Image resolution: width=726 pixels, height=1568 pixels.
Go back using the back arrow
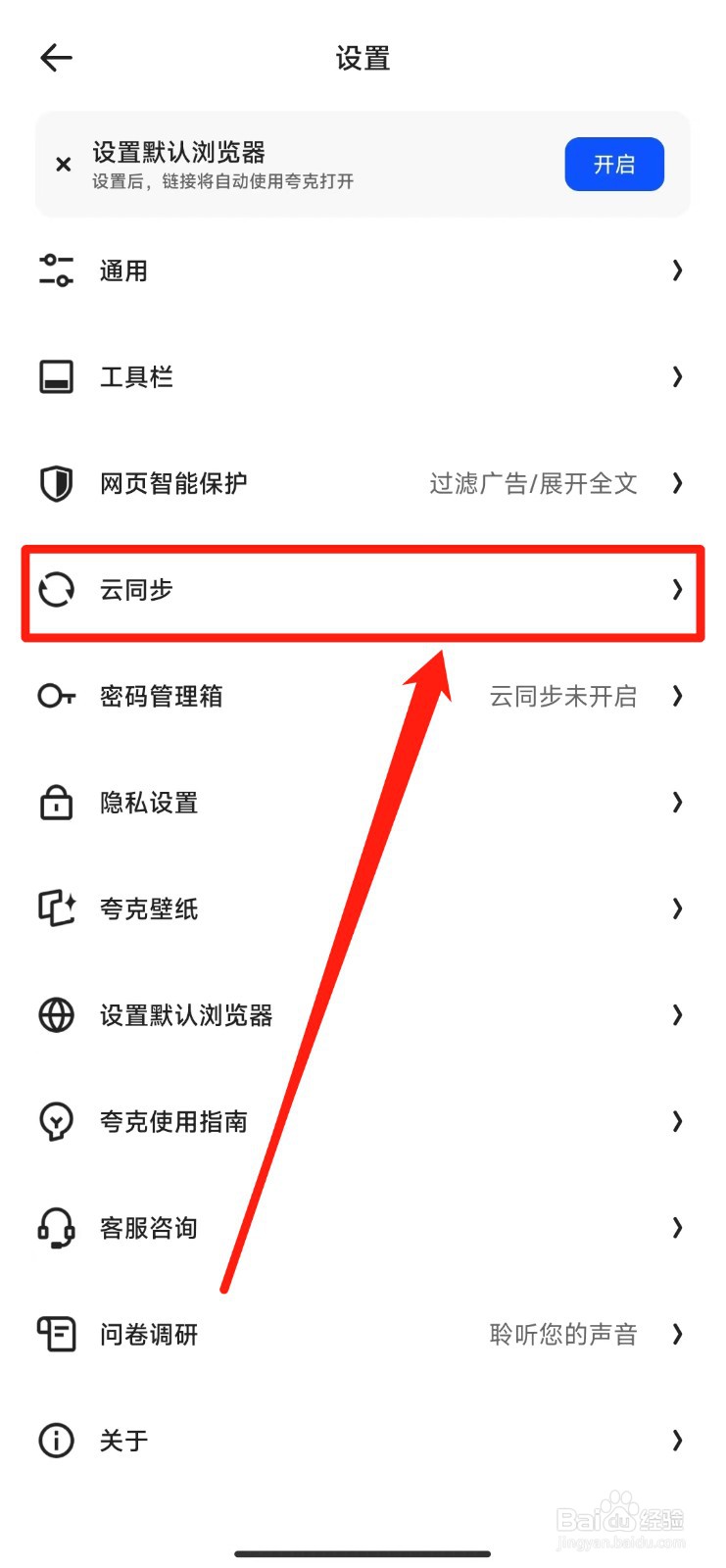point(56,58)
